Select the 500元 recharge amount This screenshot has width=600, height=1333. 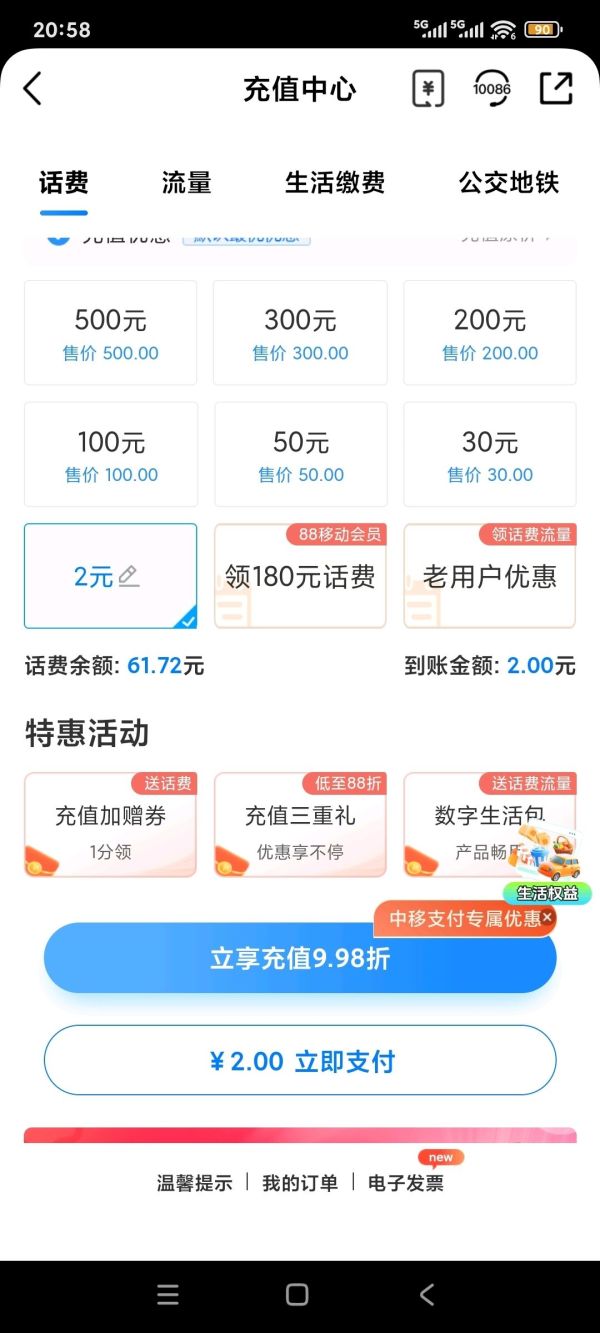pyautogui.click(x=110, y=333)
